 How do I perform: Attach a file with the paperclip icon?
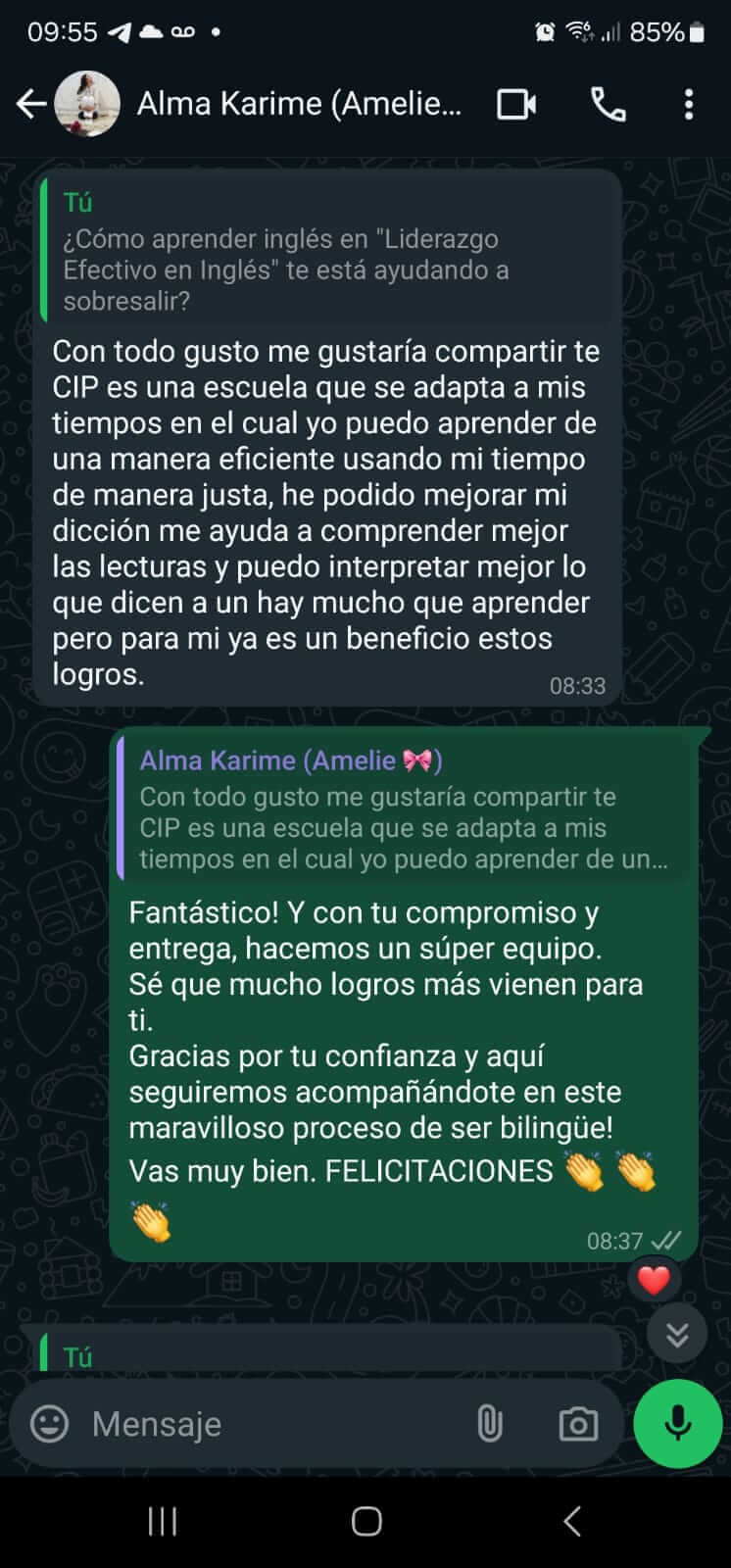coord(488,1423)
